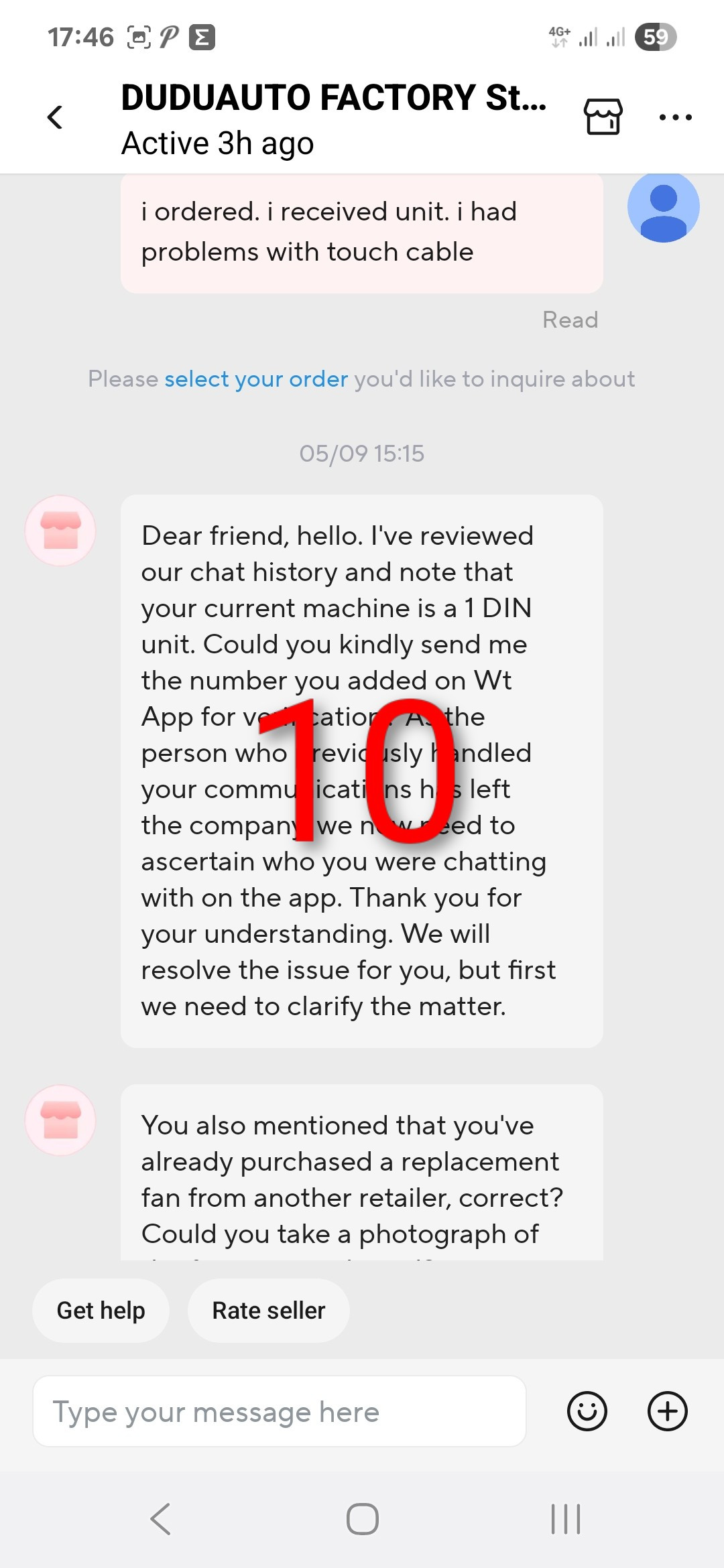724x1568 pixels.
Task: Open the seller's store page icon
Action: (x=603, y=117)
